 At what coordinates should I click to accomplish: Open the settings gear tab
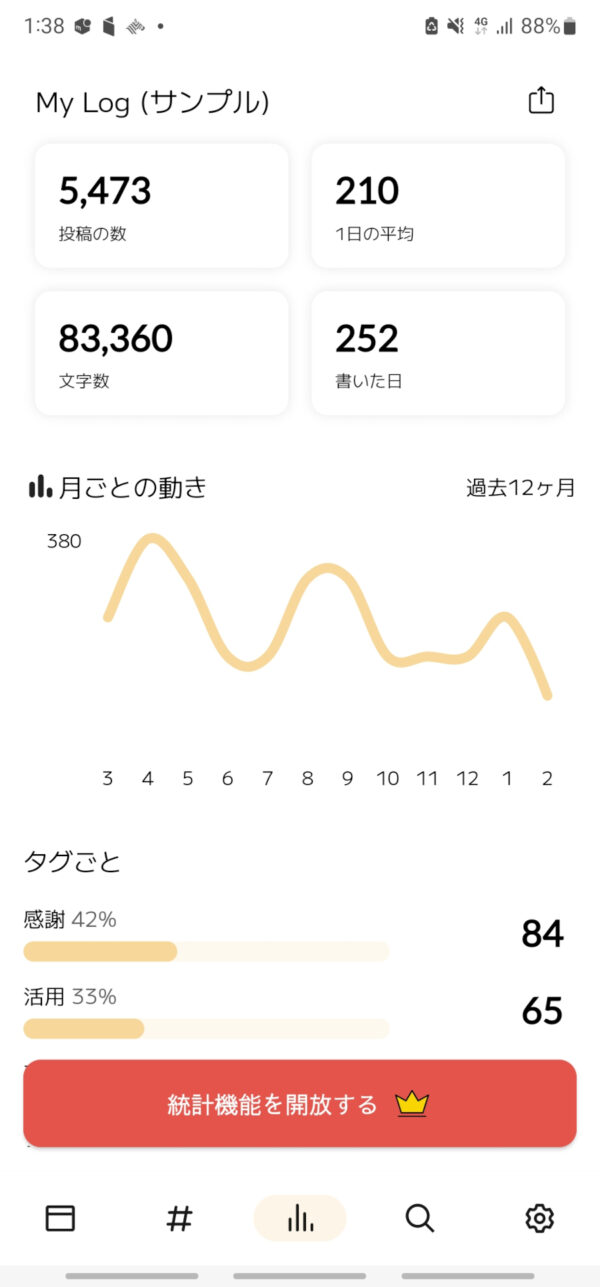(540, 1218)
